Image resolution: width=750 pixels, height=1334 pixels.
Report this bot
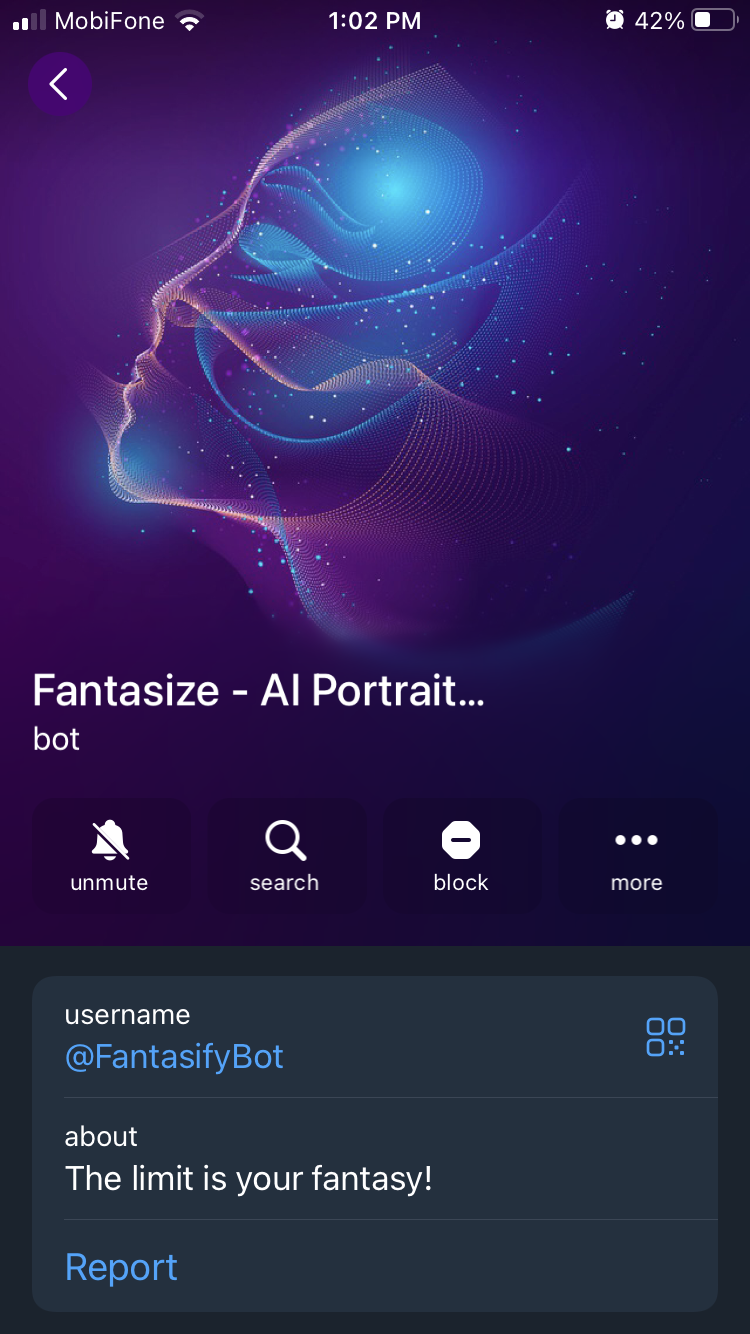pyautogui.click(x=121, y=1267)
